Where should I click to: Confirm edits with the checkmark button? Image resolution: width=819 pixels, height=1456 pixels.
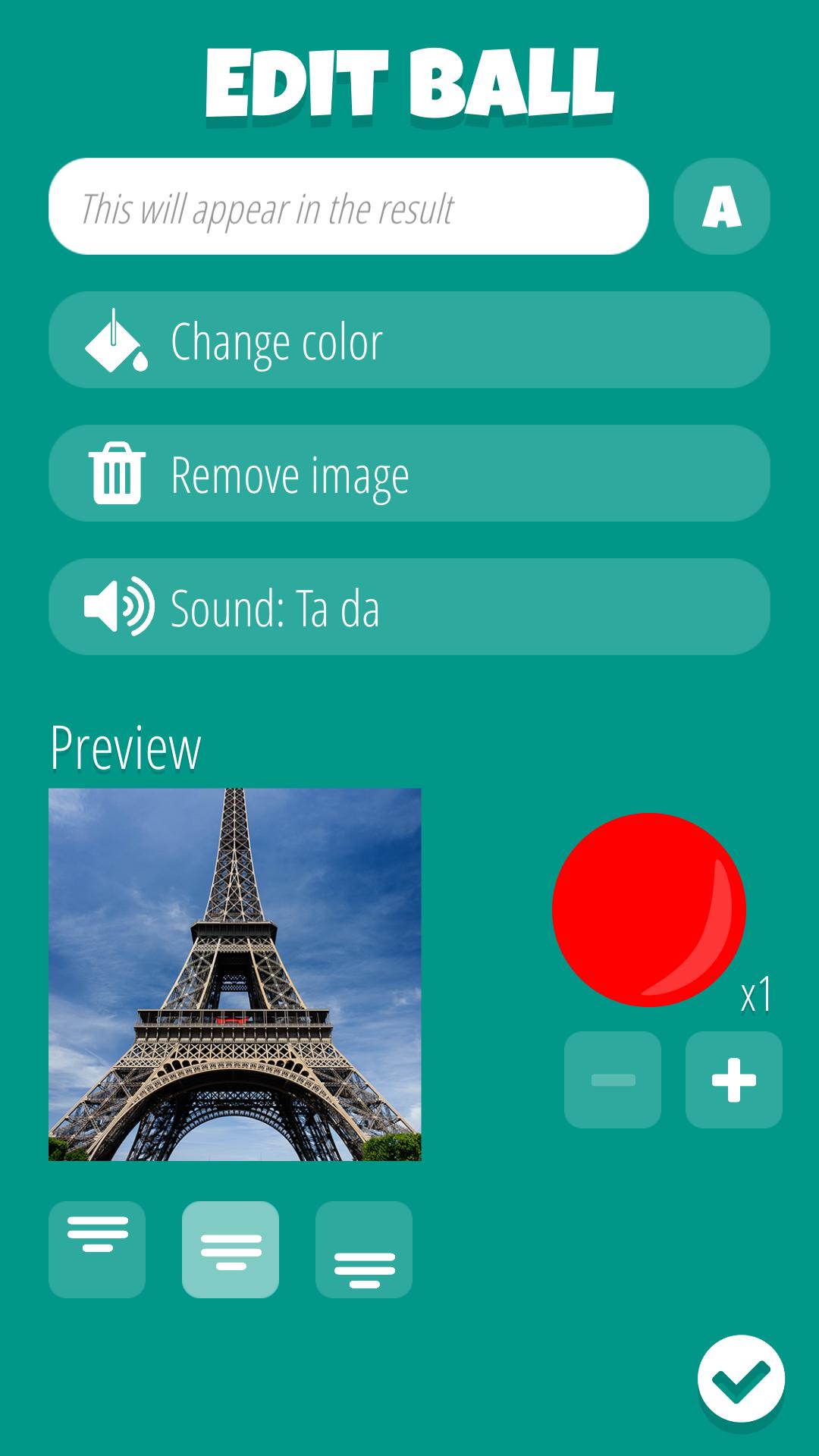click(x=741, y=1379)
